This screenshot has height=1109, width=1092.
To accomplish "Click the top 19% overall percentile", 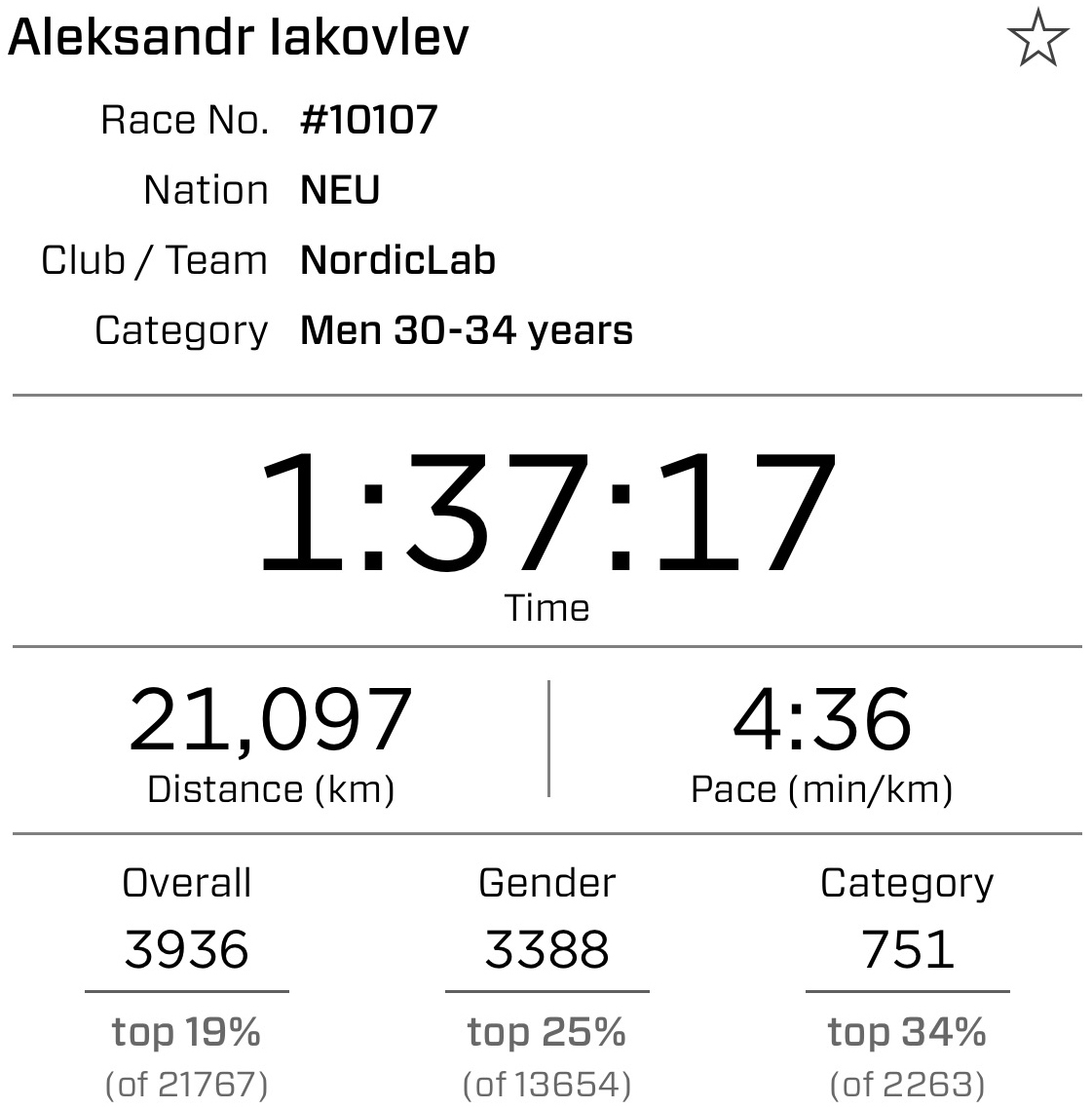I will click(x=186, y=1029).
